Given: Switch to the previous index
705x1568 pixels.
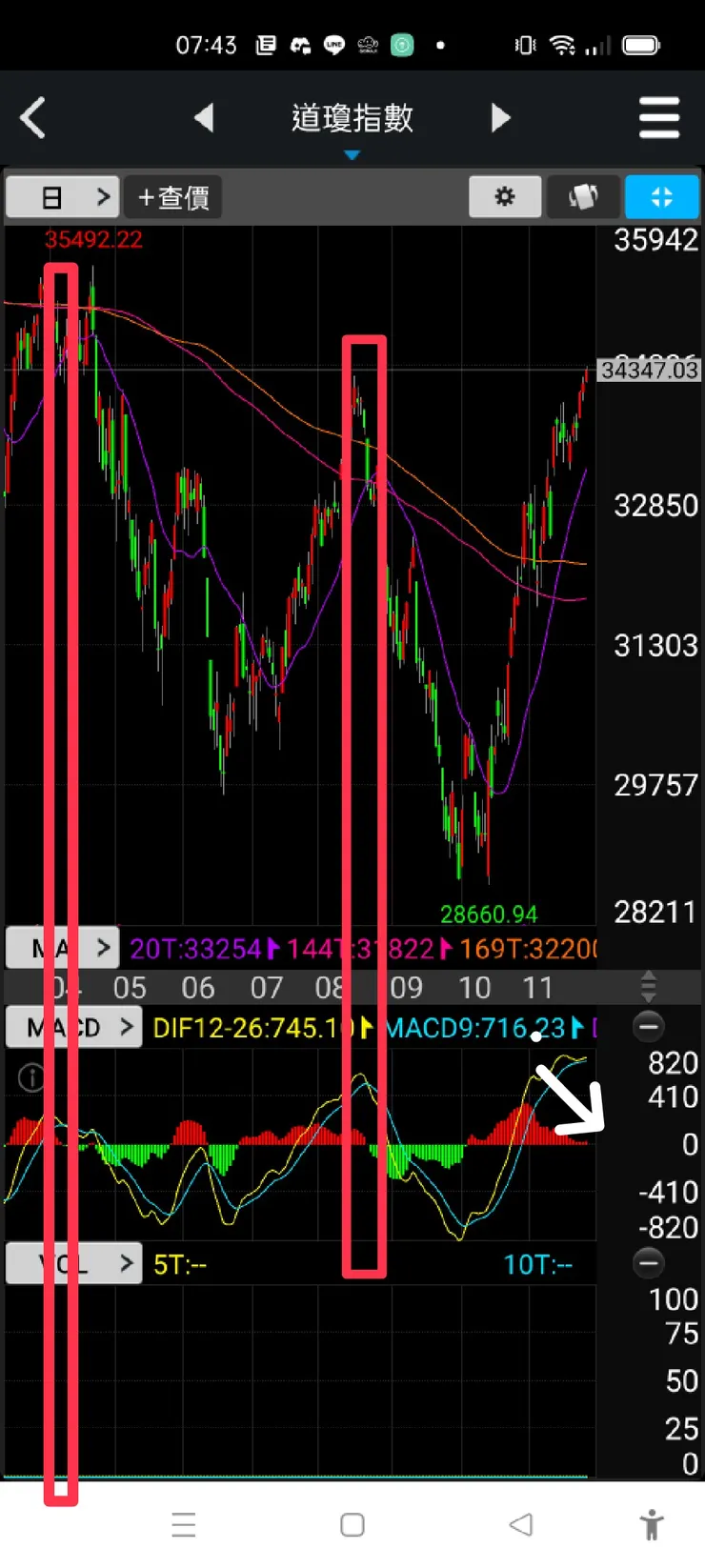Looking at the screenshot, I should click(x=203, y=118).
